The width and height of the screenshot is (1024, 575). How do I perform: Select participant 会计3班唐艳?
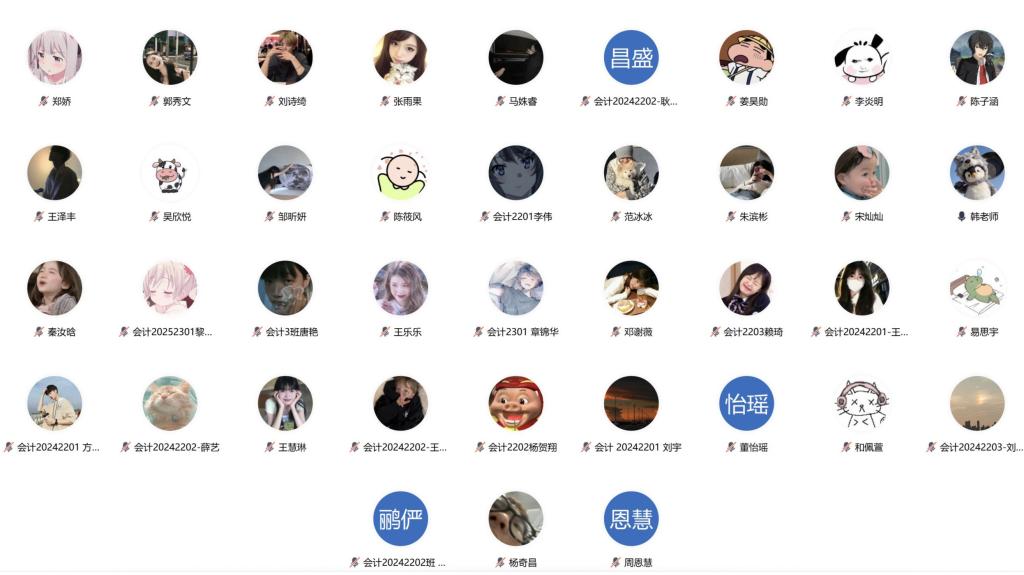[285, 288]
